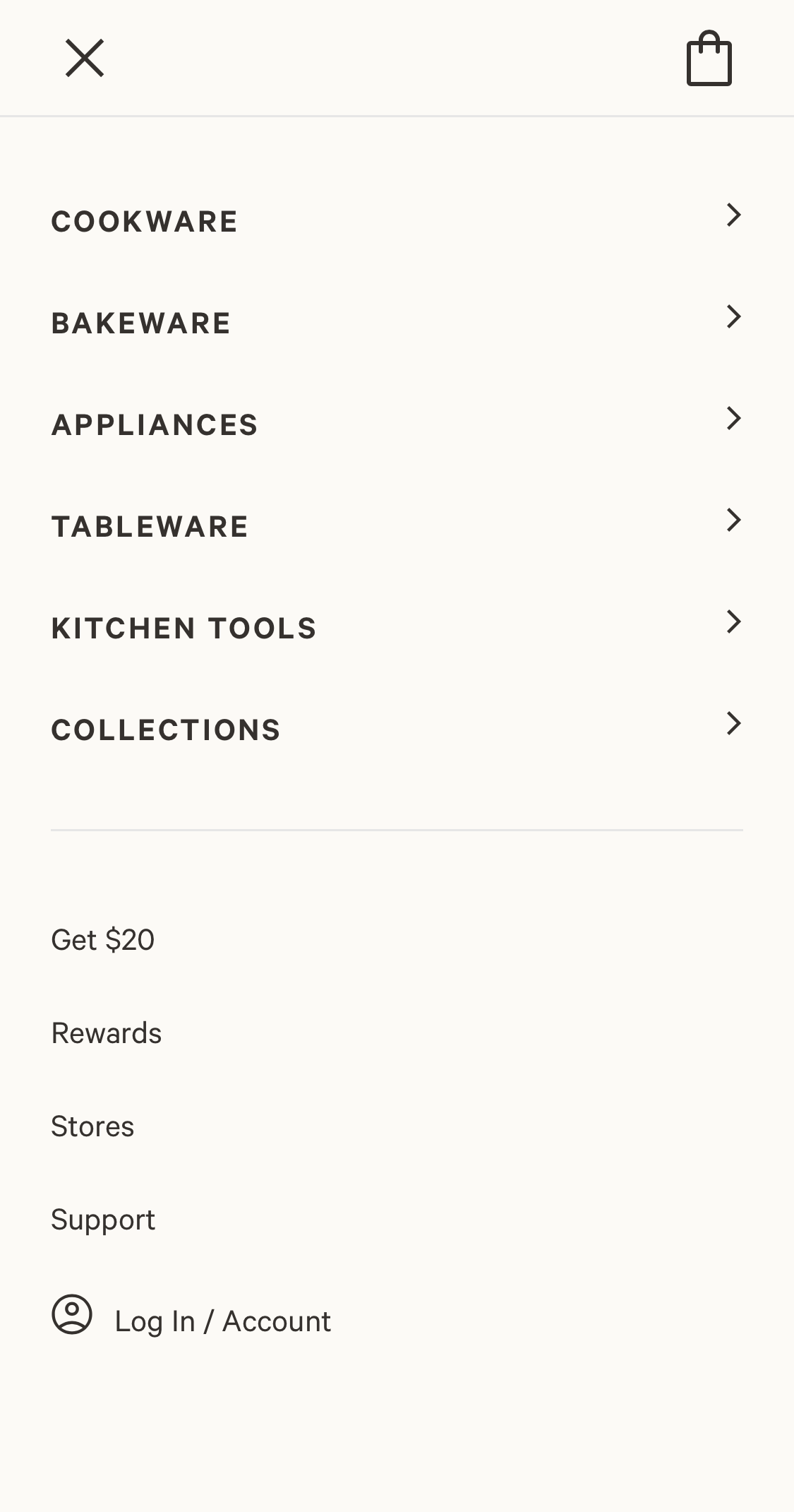Expand the TABLEWARE section
Screen dimensions: 794x1512
tap(734, 520)
